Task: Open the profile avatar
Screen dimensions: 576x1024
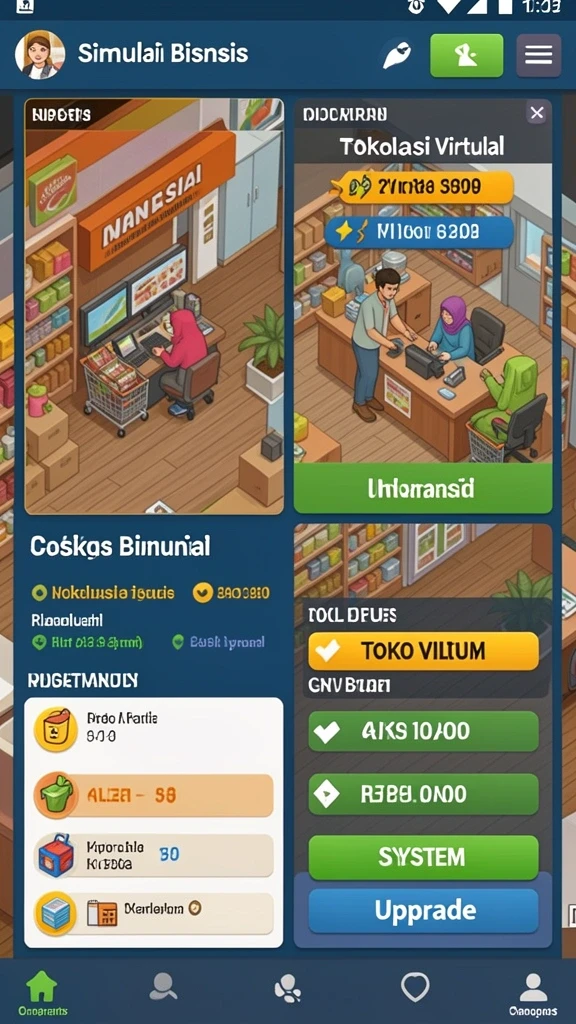Action: [40, 55]
